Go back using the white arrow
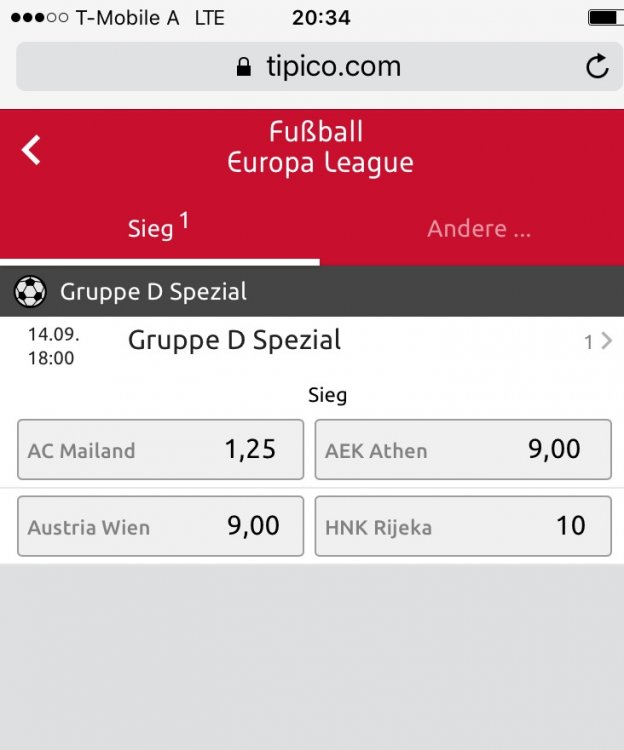624x750 pixels. (x=32, y=150)
